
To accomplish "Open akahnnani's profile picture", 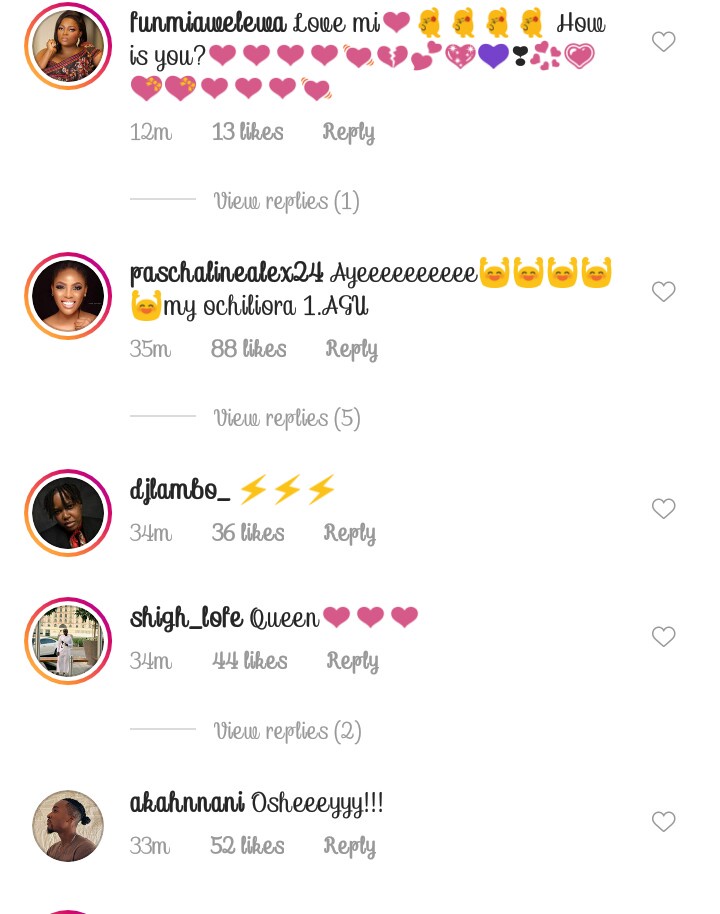I will 68,826.
